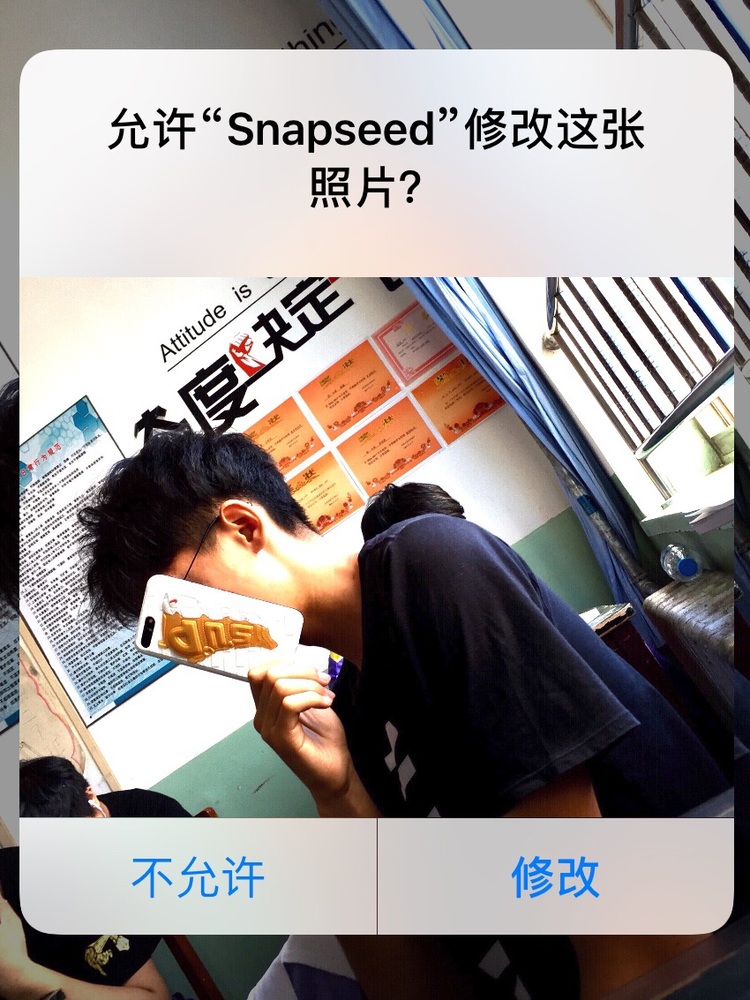Tap 不允许 to deny Snapseed permission
Viewport: 750px width, 1000px height.
(x=198, y=877)
